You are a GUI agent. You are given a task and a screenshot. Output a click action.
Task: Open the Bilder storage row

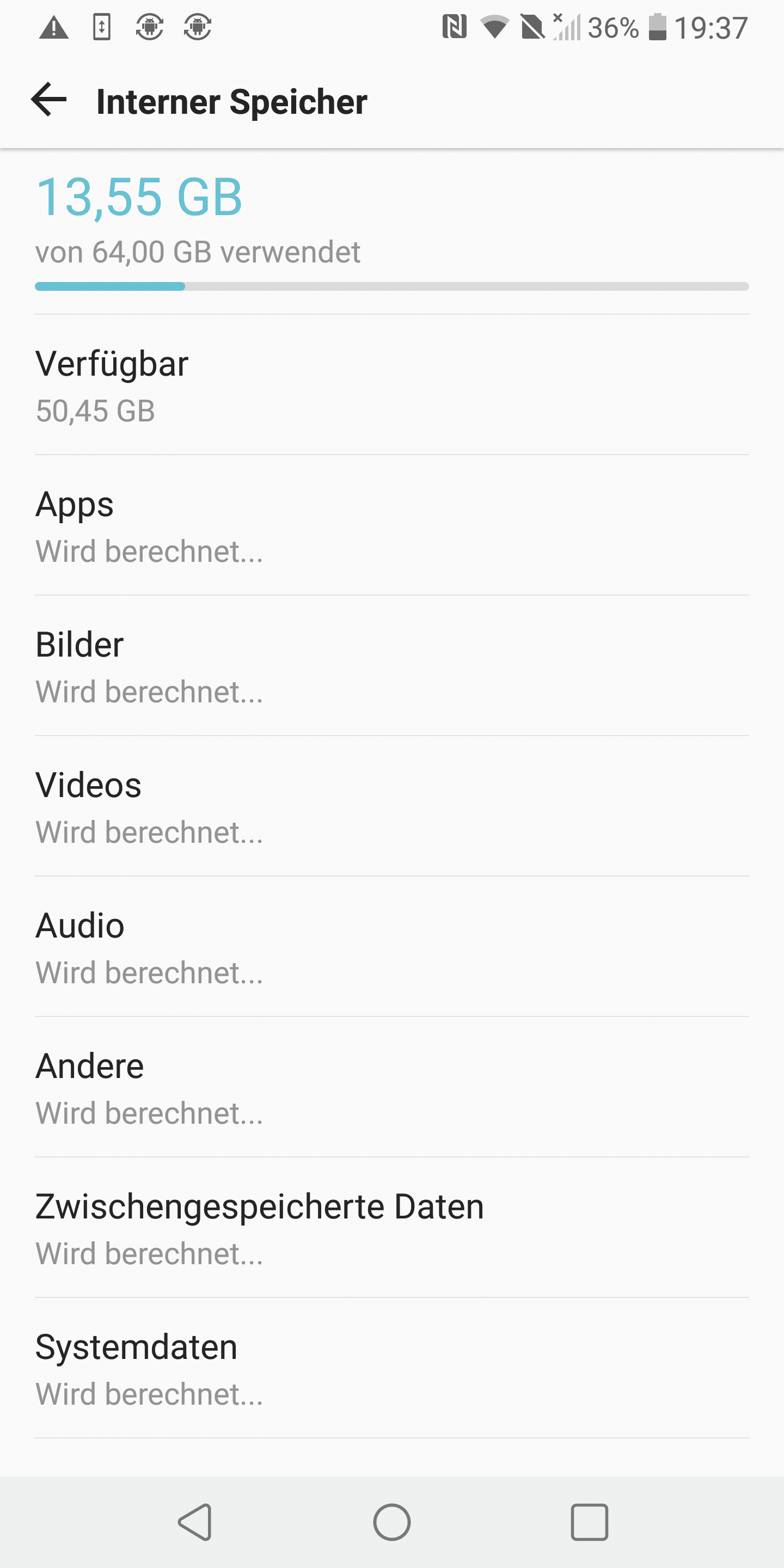pyautogui.click(x=392, y=666)
